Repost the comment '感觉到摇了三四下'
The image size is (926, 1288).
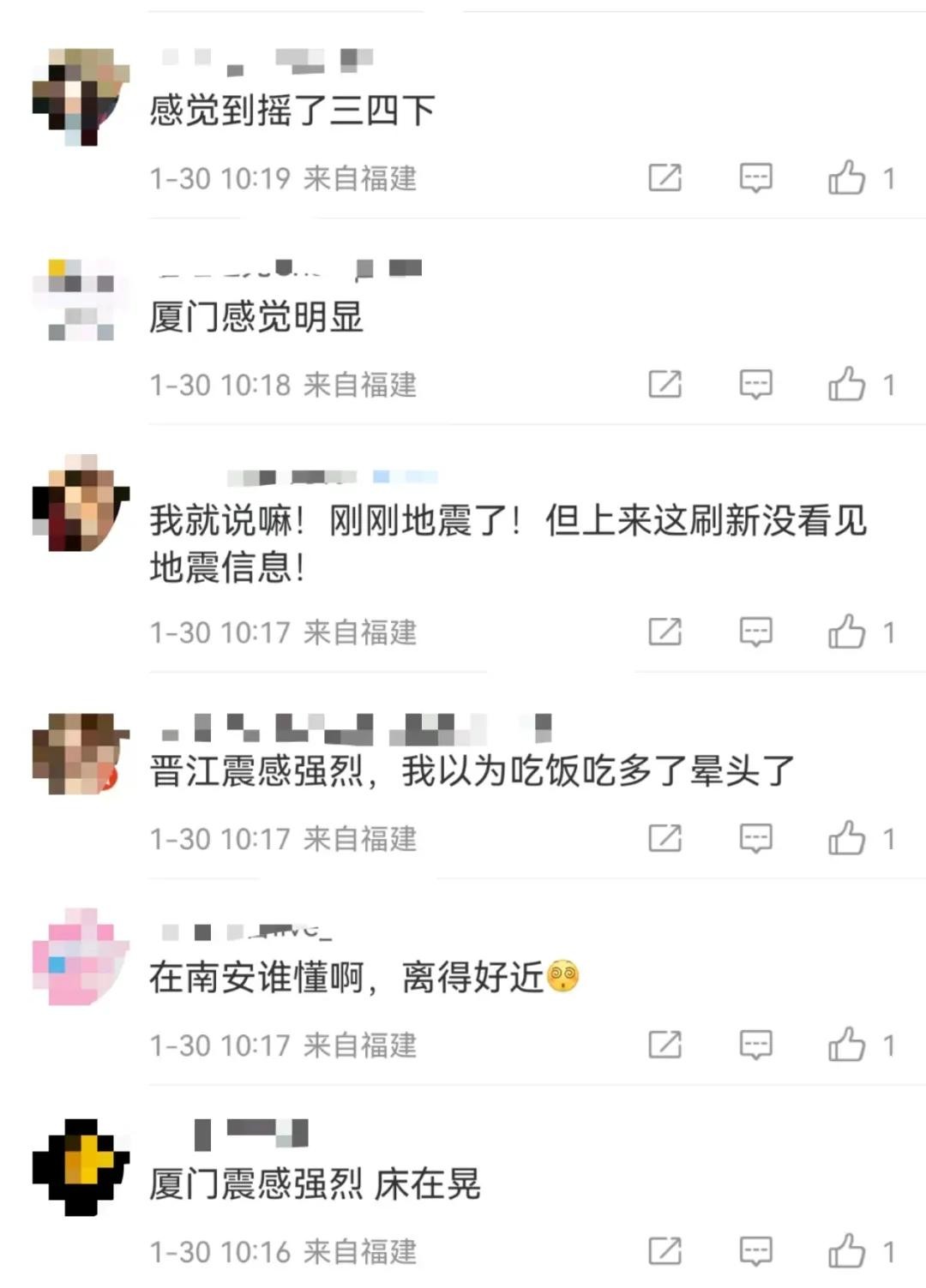coord(664,178)
